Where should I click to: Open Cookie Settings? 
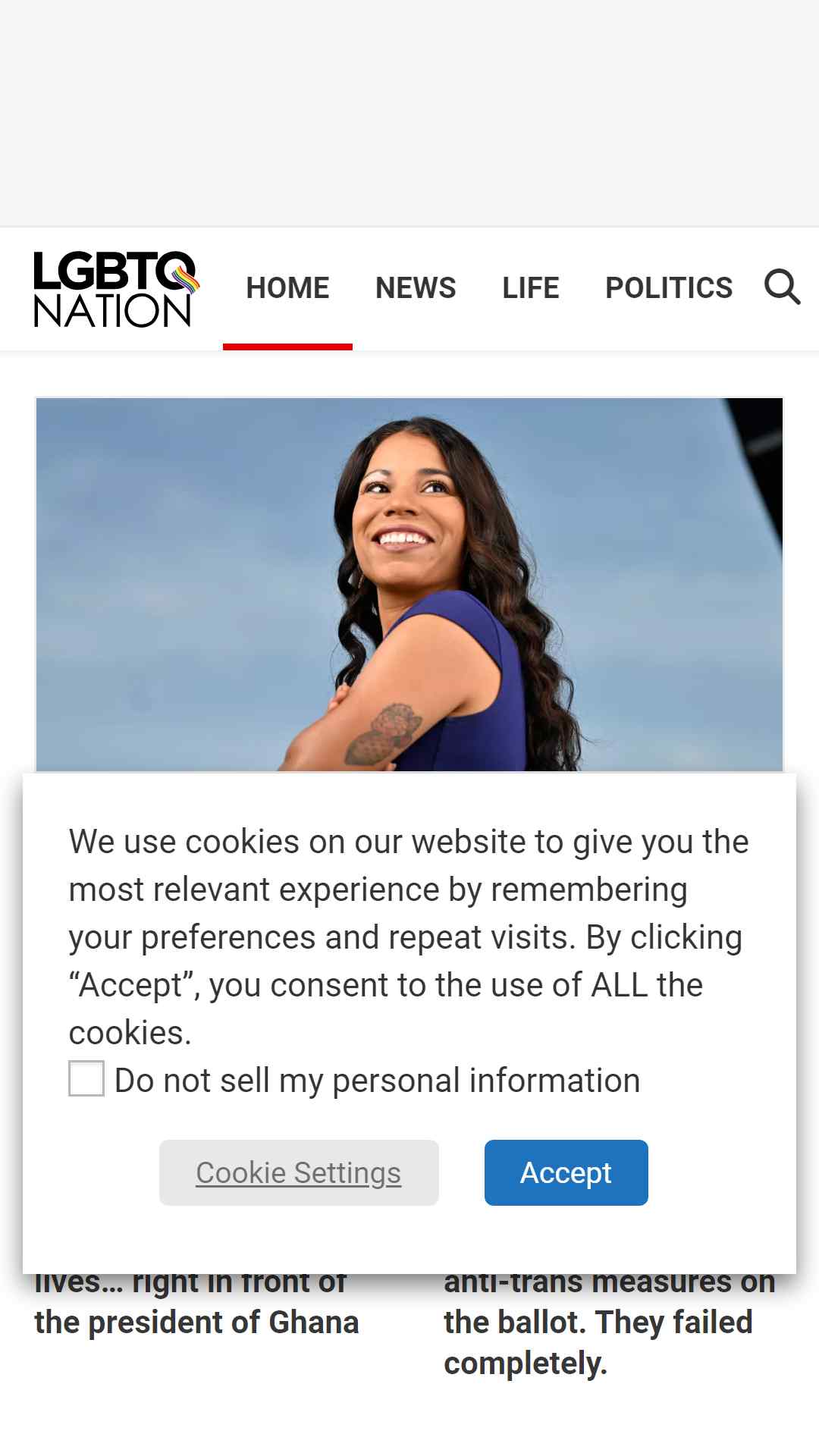pyautogui.click(x=299, y=1172)
